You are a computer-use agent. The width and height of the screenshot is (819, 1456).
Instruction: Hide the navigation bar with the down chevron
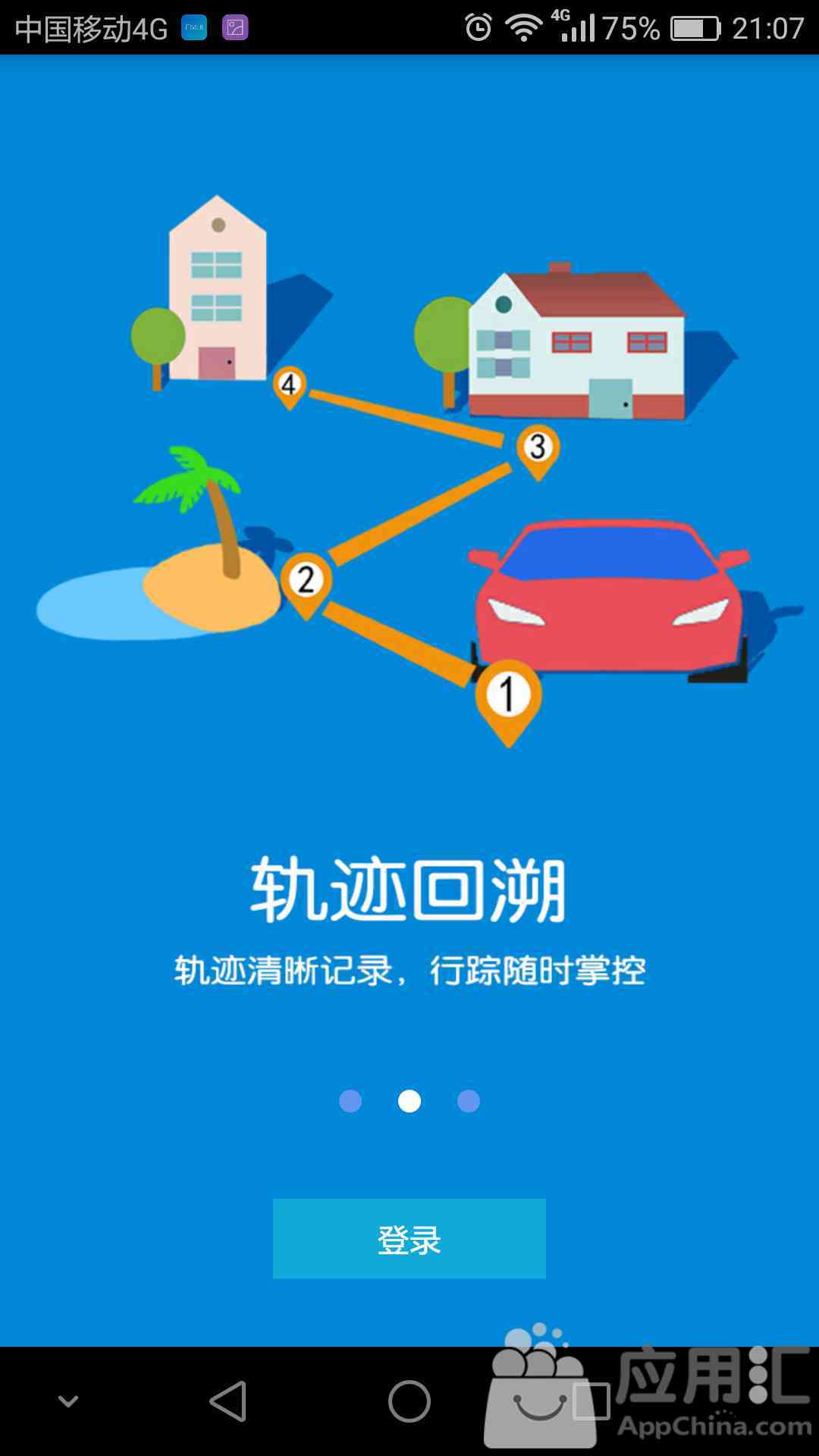point(68,1401)
